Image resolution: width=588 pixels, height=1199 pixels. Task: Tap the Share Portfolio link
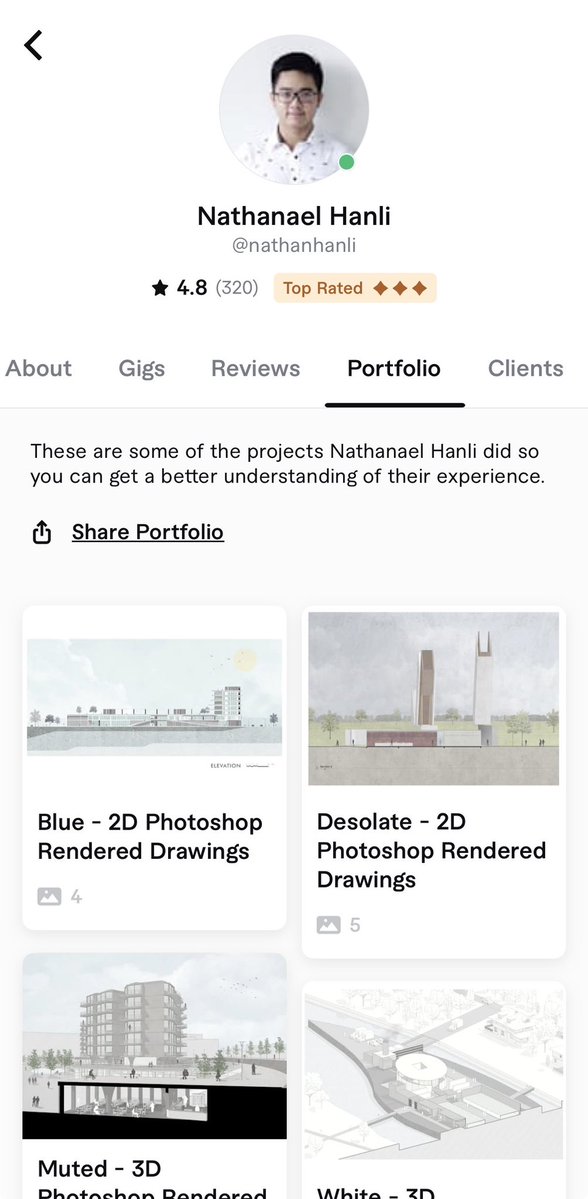[148, 532]
